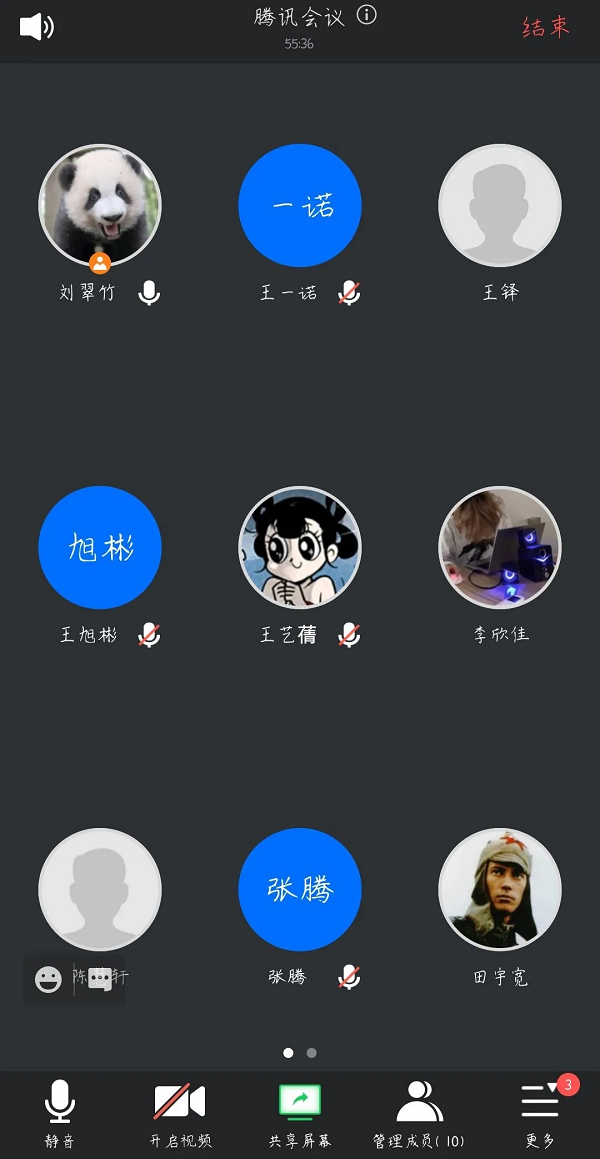This screenshot has height=1159, width=600.
Task: Open 管理成员 participant list
Action: [419, 1112]
